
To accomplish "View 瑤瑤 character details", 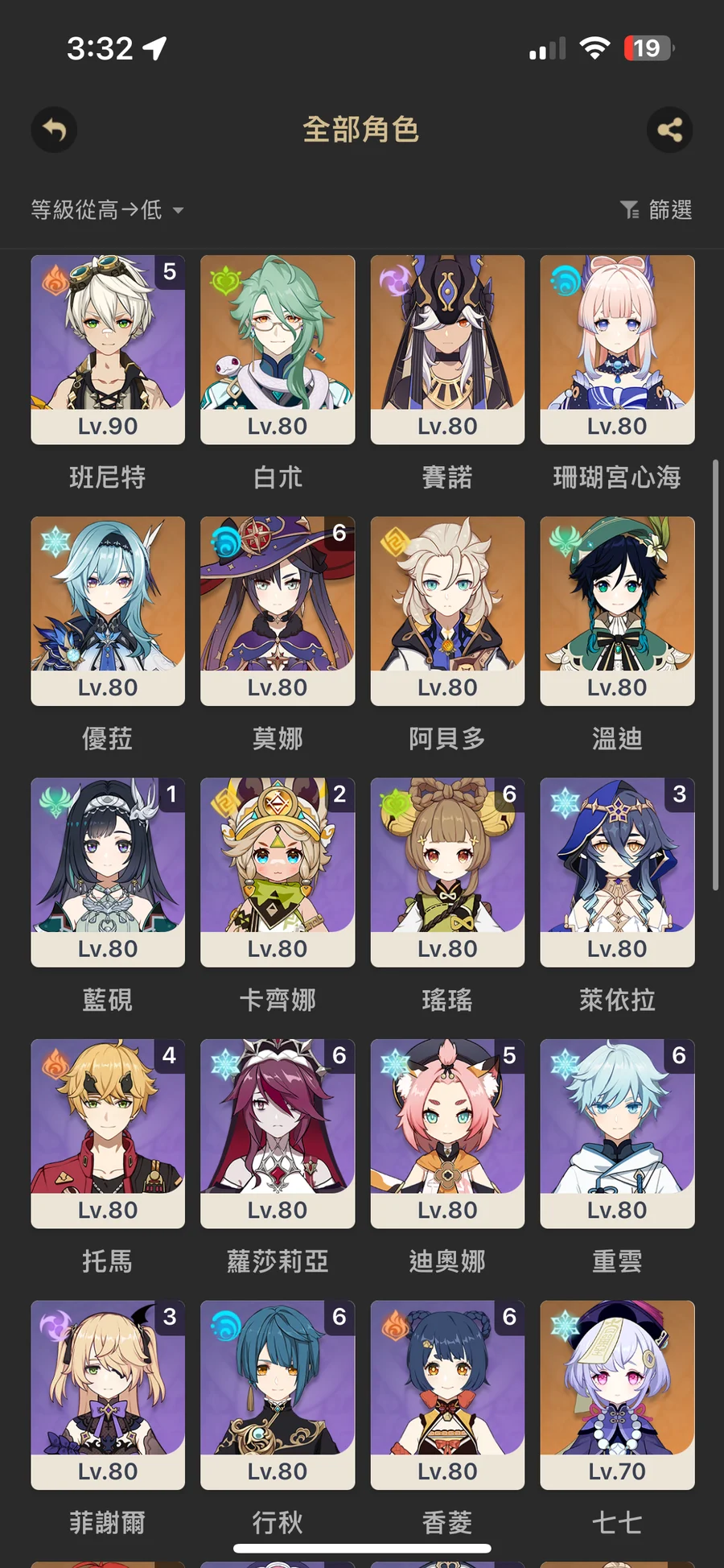I will tap(447, 872).
